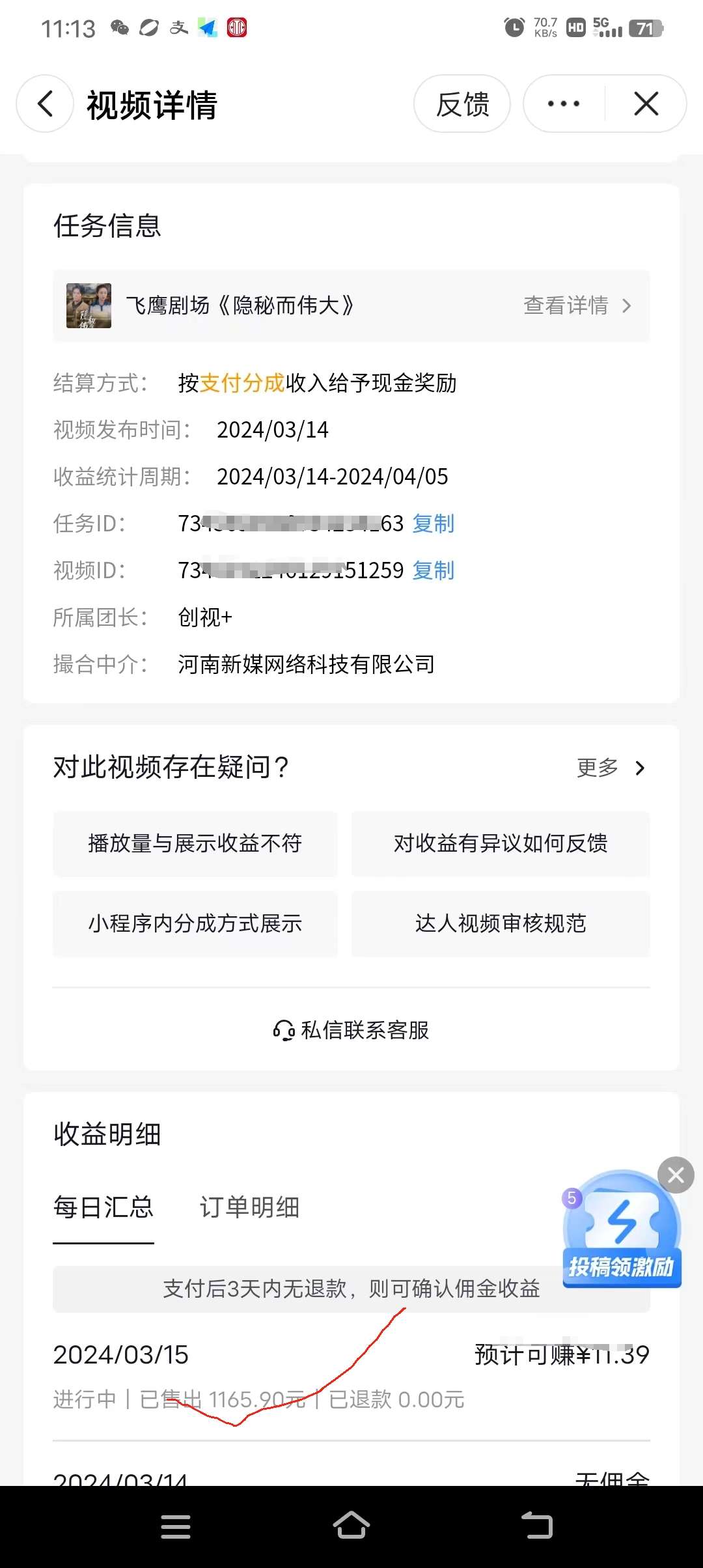703x1568 pixels.
Task: Open recent apps from navigation bar
Action: point(176,1526)
